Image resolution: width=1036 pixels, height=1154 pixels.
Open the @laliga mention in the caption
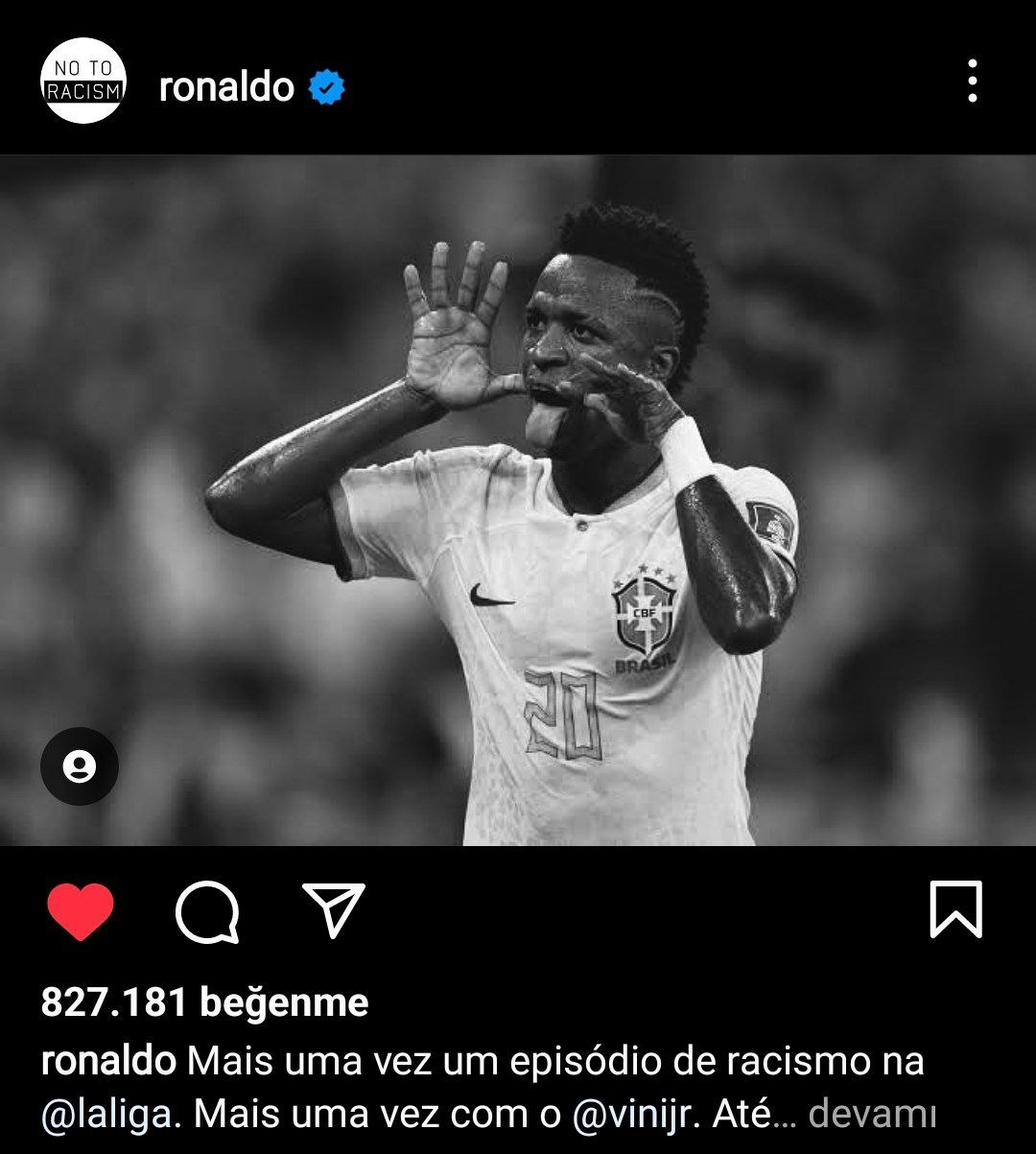tap(107, 1114)
